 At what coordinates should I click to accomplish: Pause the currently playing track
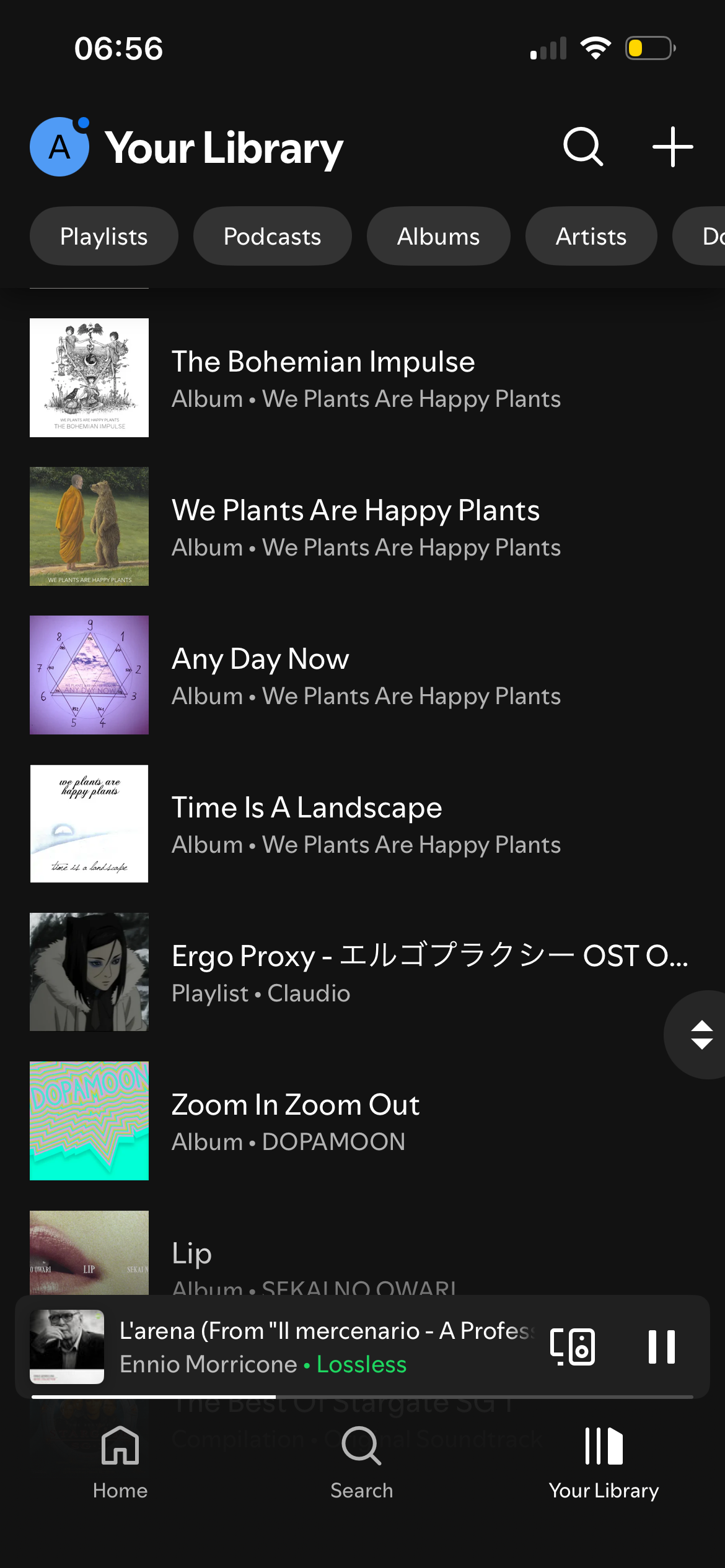(661, 1347)
